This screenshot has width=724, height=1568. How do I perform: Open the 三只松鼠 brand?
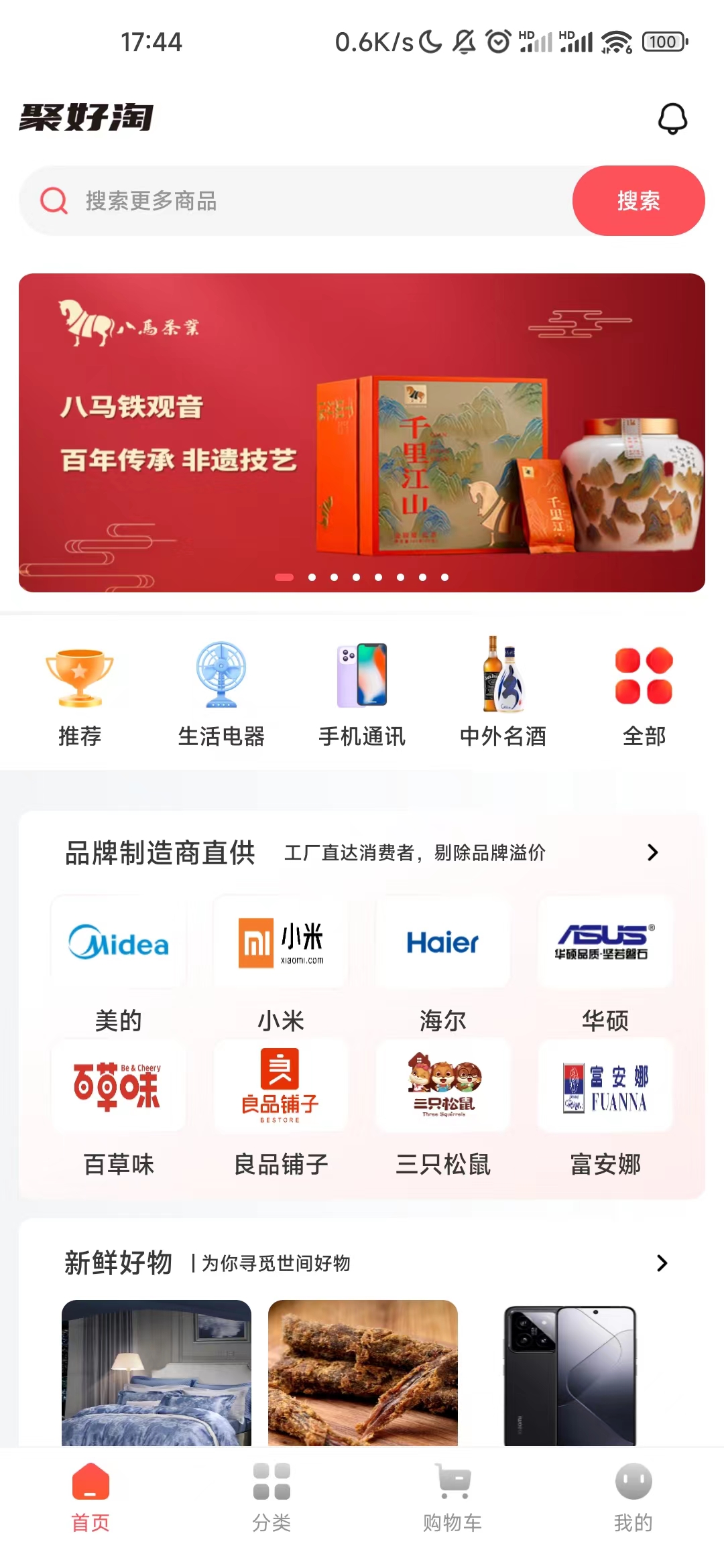[x=442, y=1106]
